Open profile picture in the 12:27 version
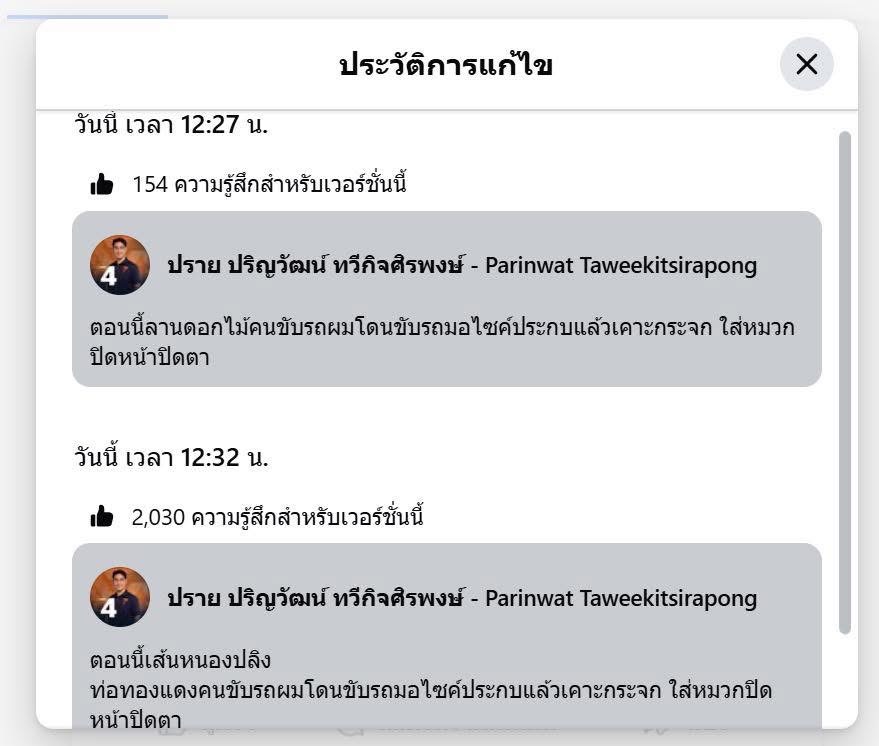The width and height of the screenshot is (879, 746). tap(119, 265)
